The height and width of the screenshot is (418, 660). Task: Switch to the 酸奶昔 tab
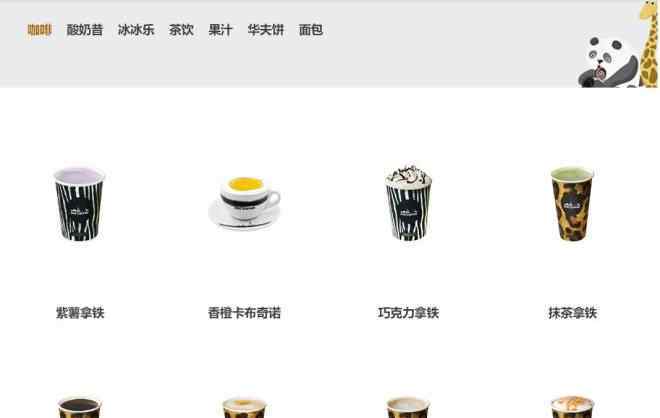[85, 30]
